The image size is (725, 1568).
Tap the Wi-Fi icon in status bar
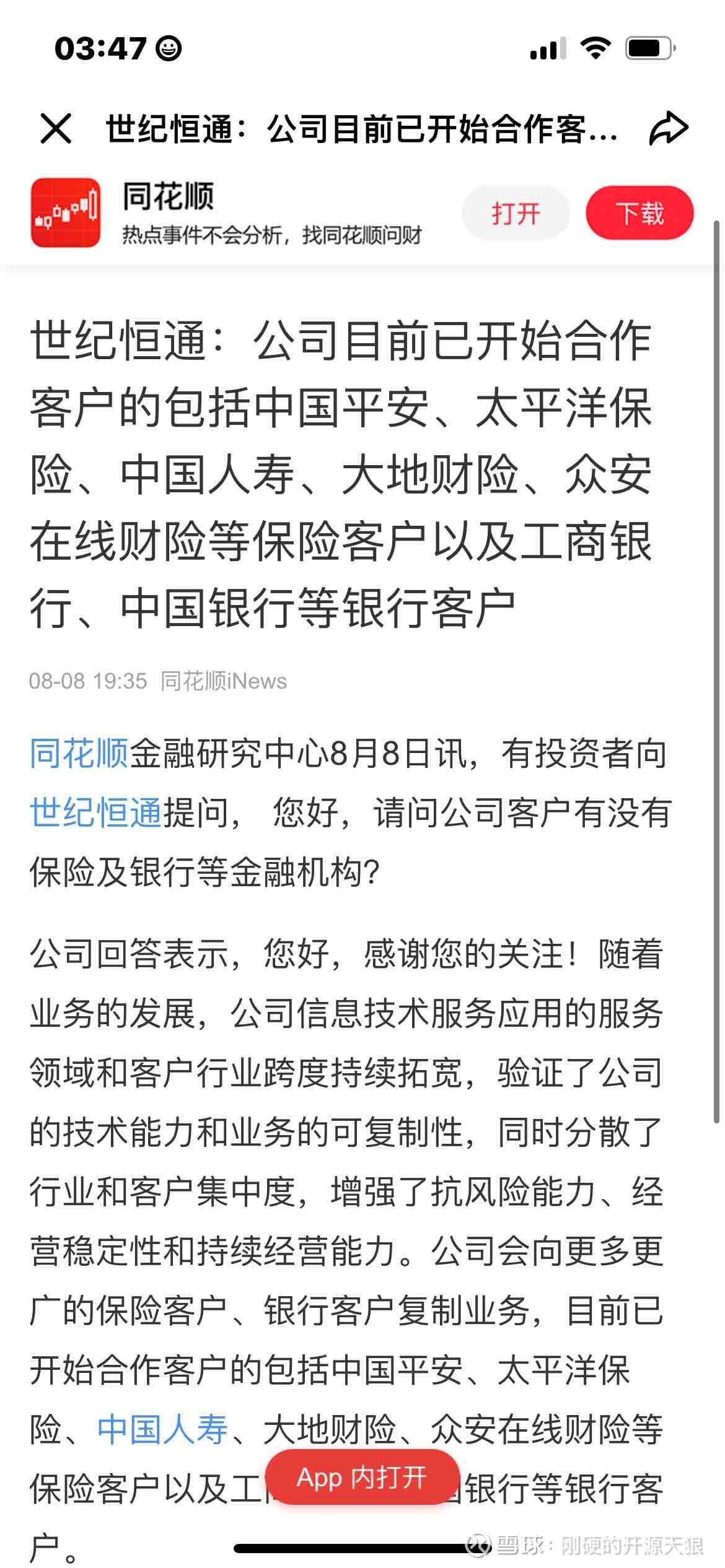coord(596,46)
